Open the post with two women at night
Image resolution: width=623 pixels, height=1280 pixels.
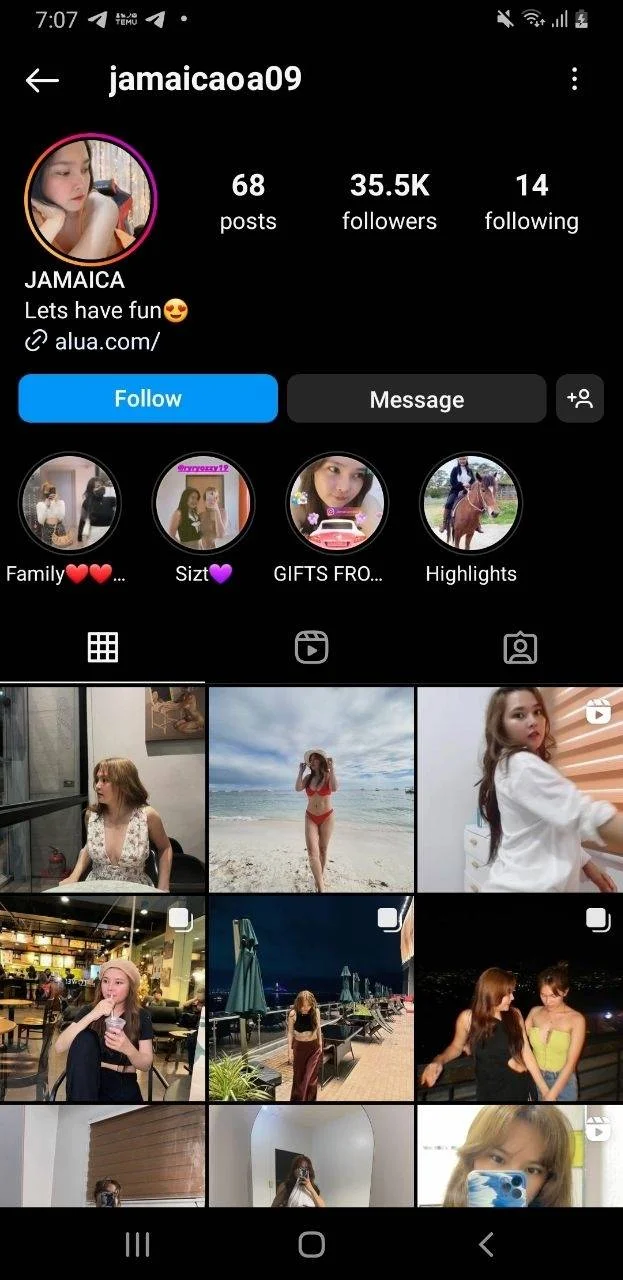[520, 998]
